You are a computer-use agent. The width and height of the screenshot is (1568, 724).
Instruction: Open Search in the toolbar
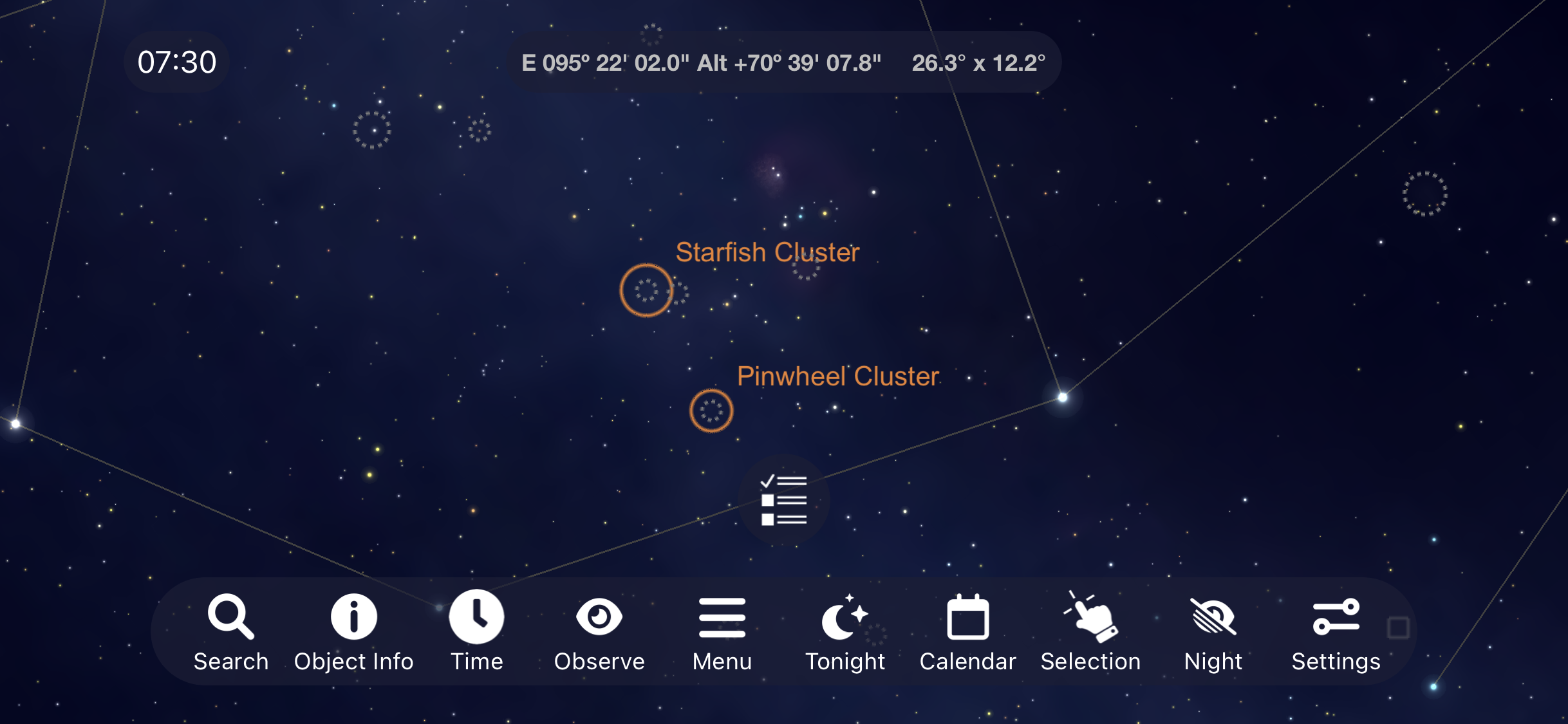pyautogui.click(x=230, y=631)
